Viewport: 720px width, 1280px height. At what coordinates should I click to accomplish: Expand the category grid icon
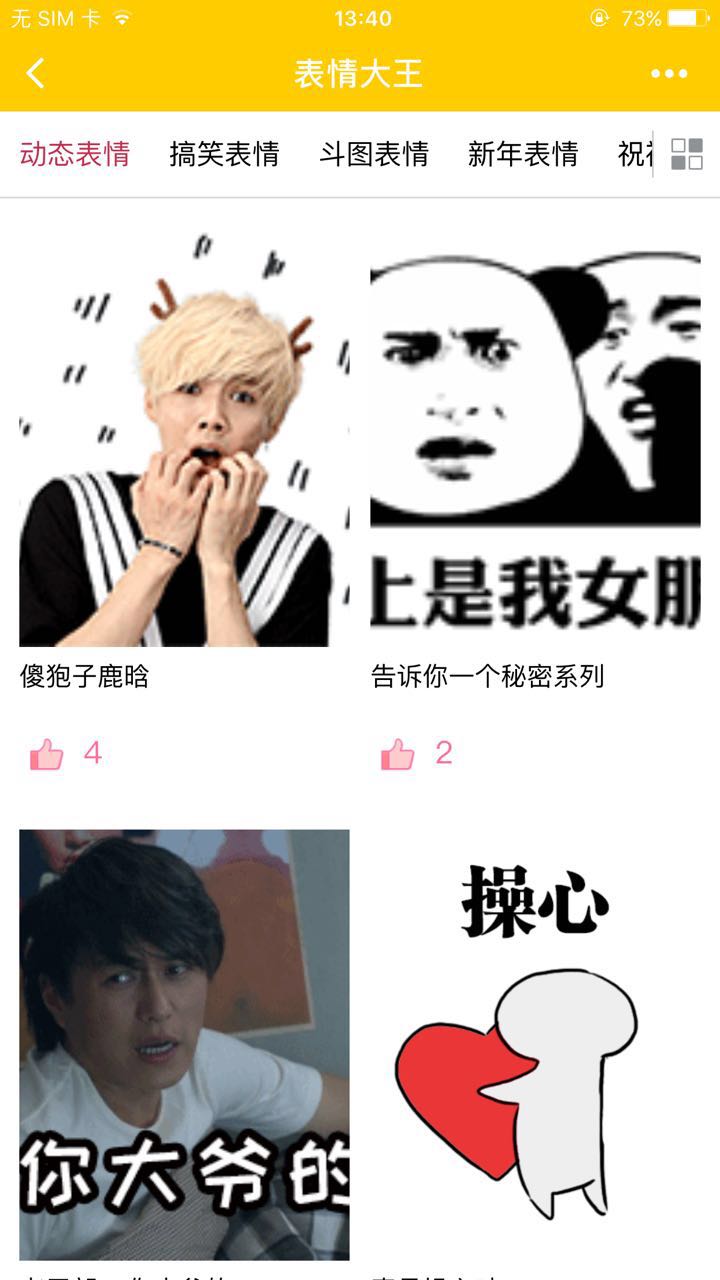point(687,154)
